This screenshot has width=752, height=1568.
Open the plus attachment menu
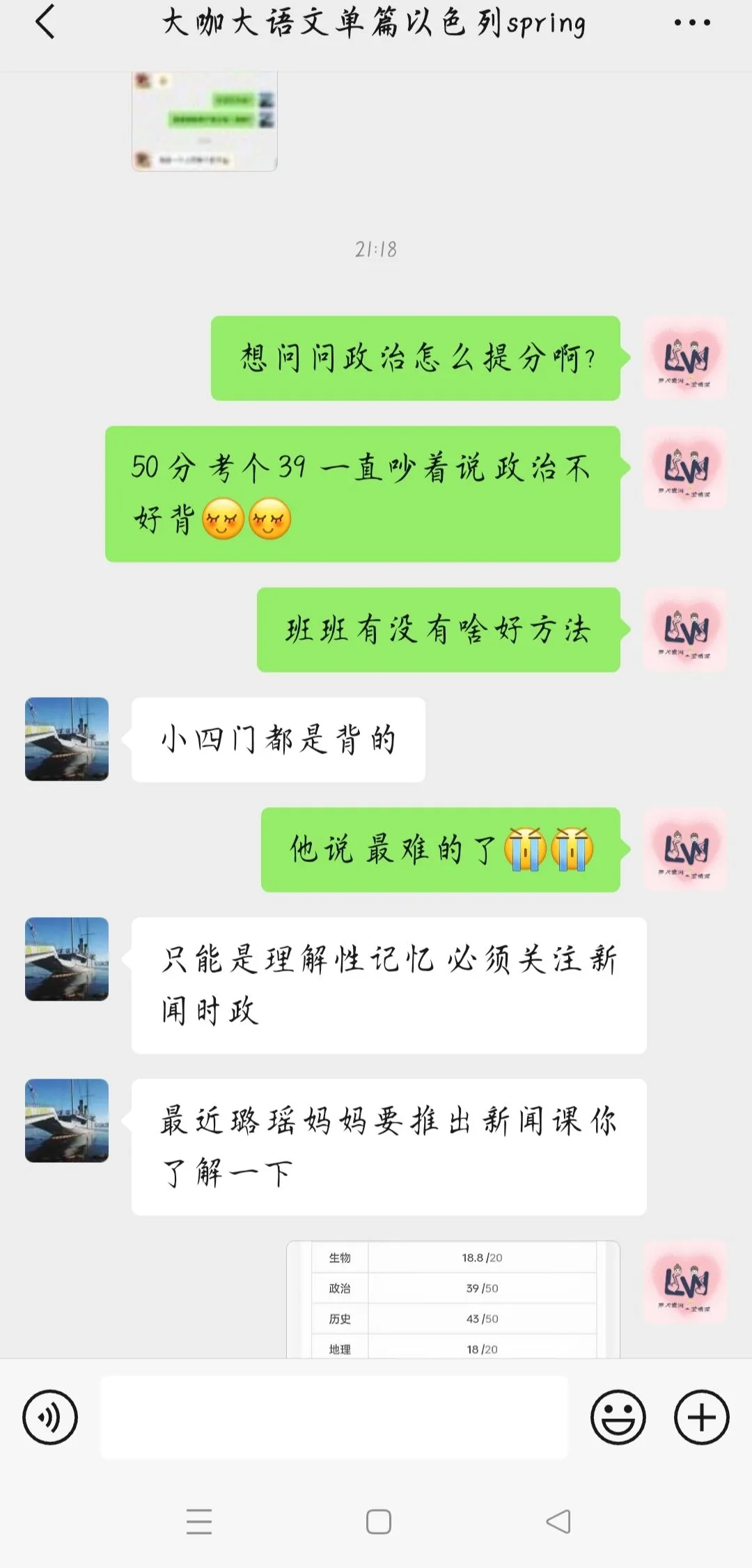[701, 1417]
